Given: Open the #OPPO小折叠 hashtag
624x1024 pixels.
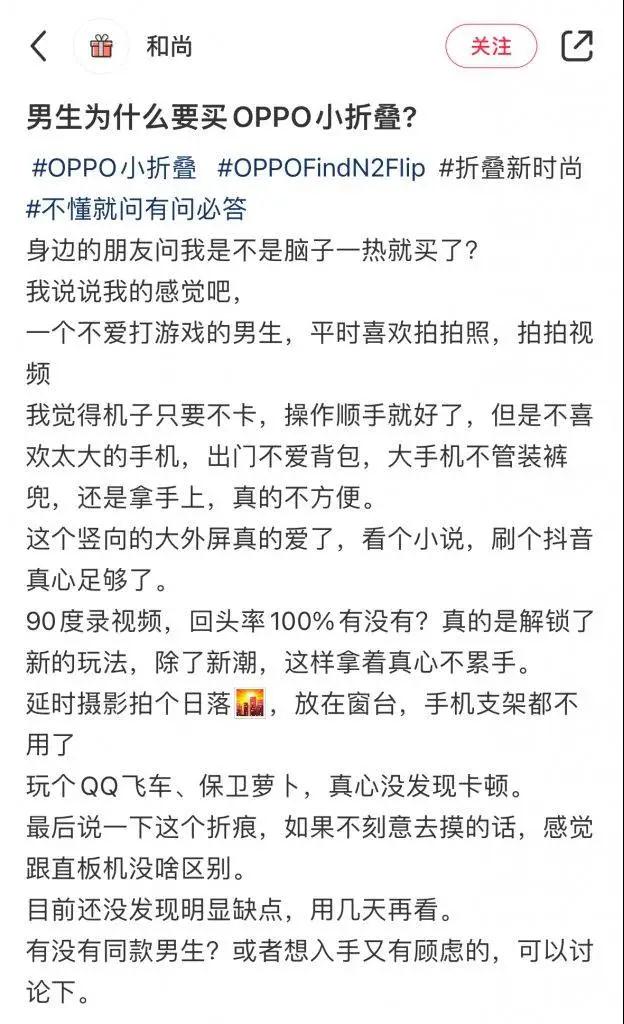Looking at the screenshot, I should (x=114, y=168).
